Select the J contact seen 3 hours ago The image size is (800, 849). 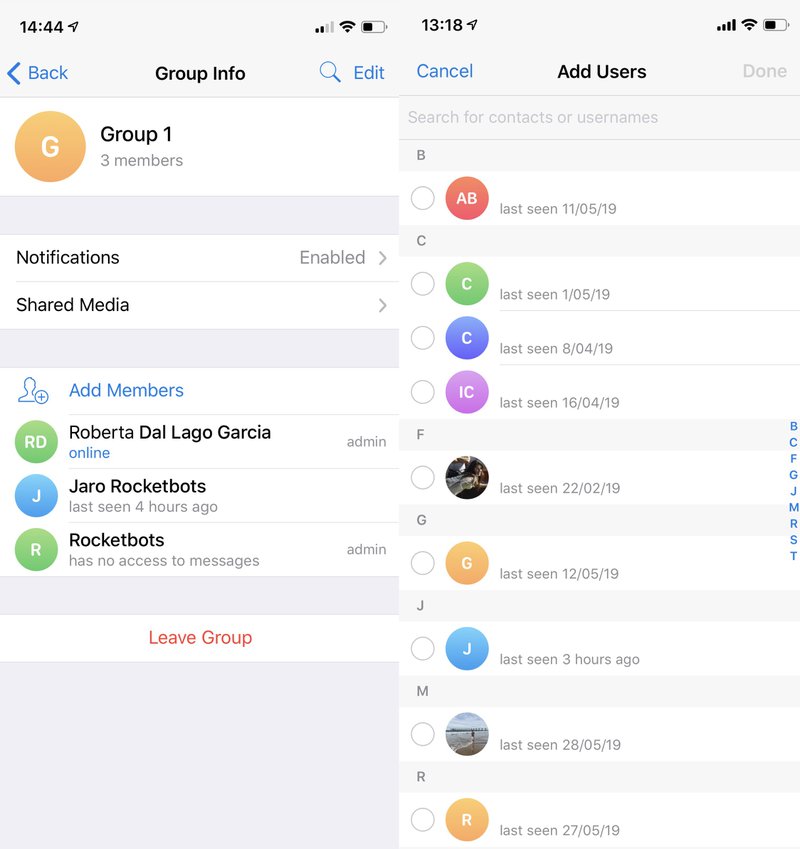[x=423, y=649]
